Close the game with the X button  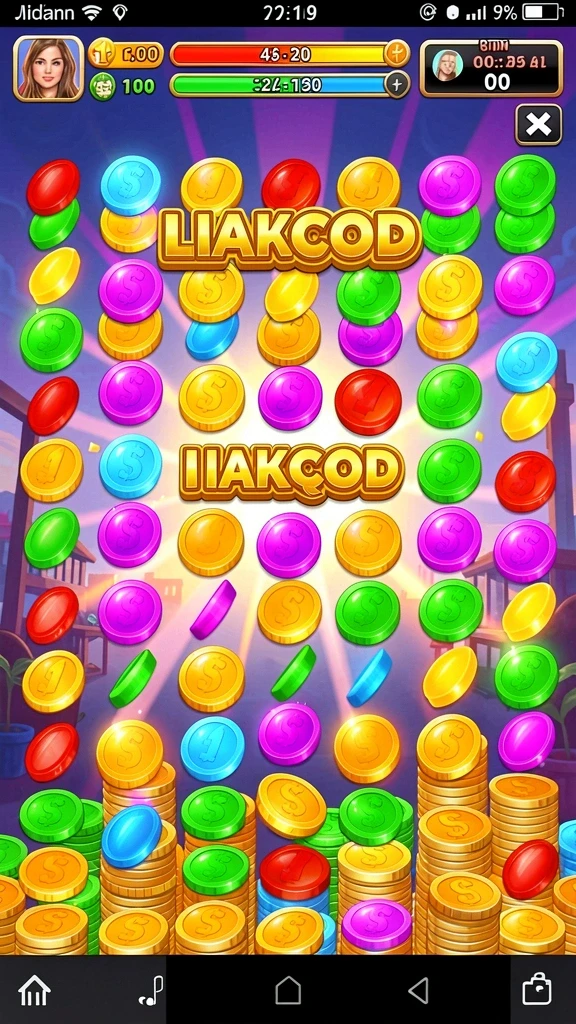point(538,124)
